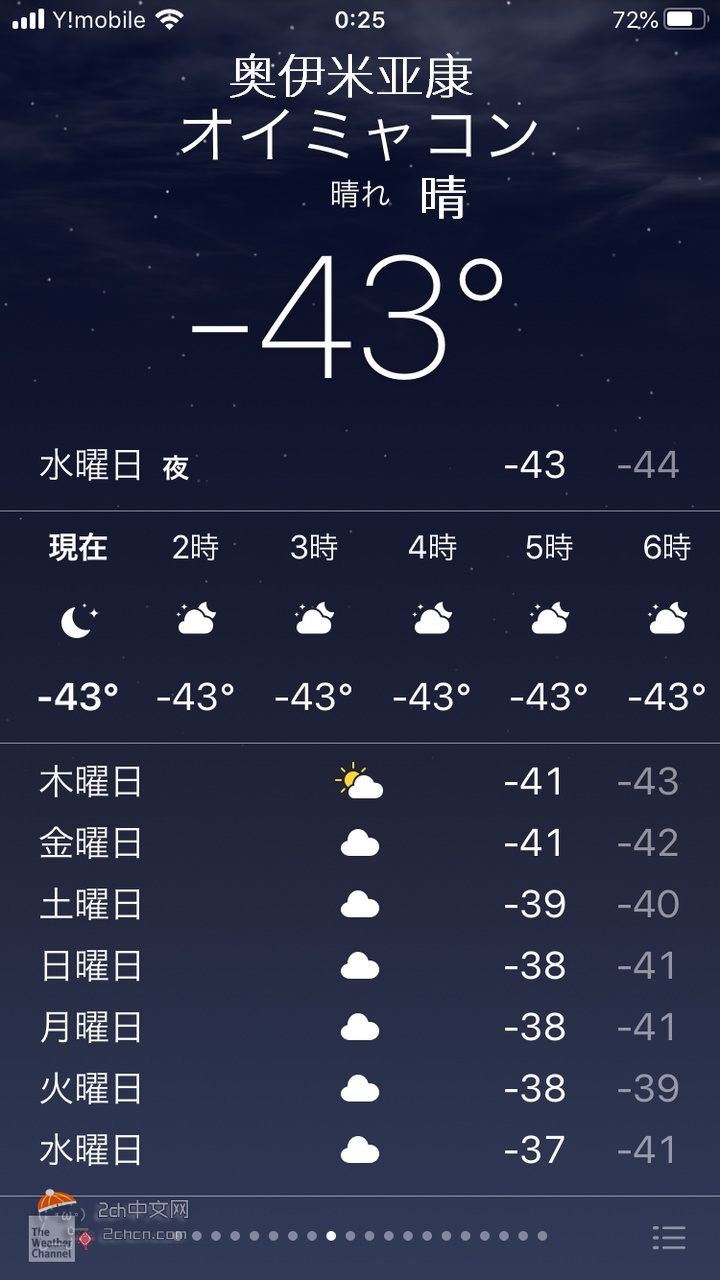
Task: Open the city list icon
Action: [669, 1237]
